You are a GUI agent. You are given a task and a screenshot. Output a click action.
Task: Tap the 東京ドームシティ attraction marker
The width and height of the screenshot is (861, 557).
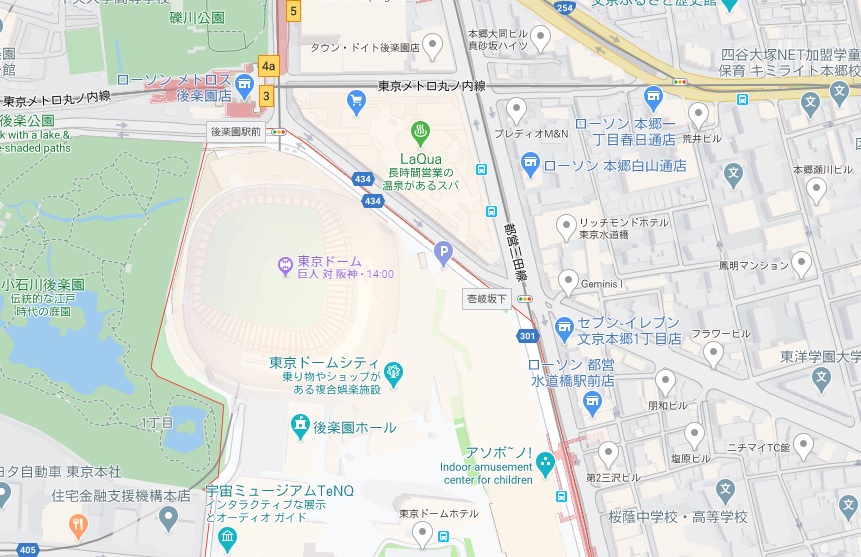[394, 375]
